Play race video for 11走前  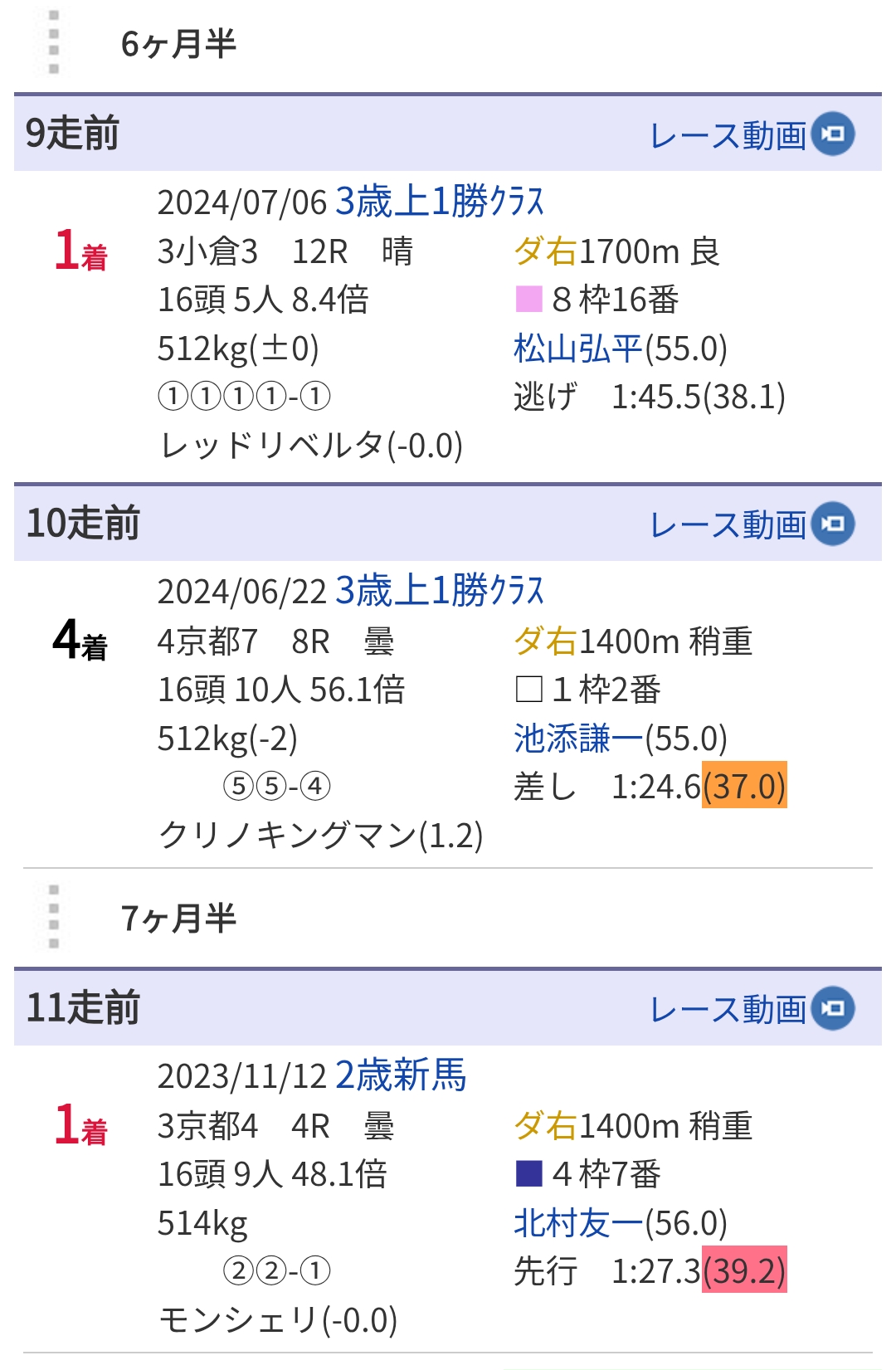[x=752, y=1009]
